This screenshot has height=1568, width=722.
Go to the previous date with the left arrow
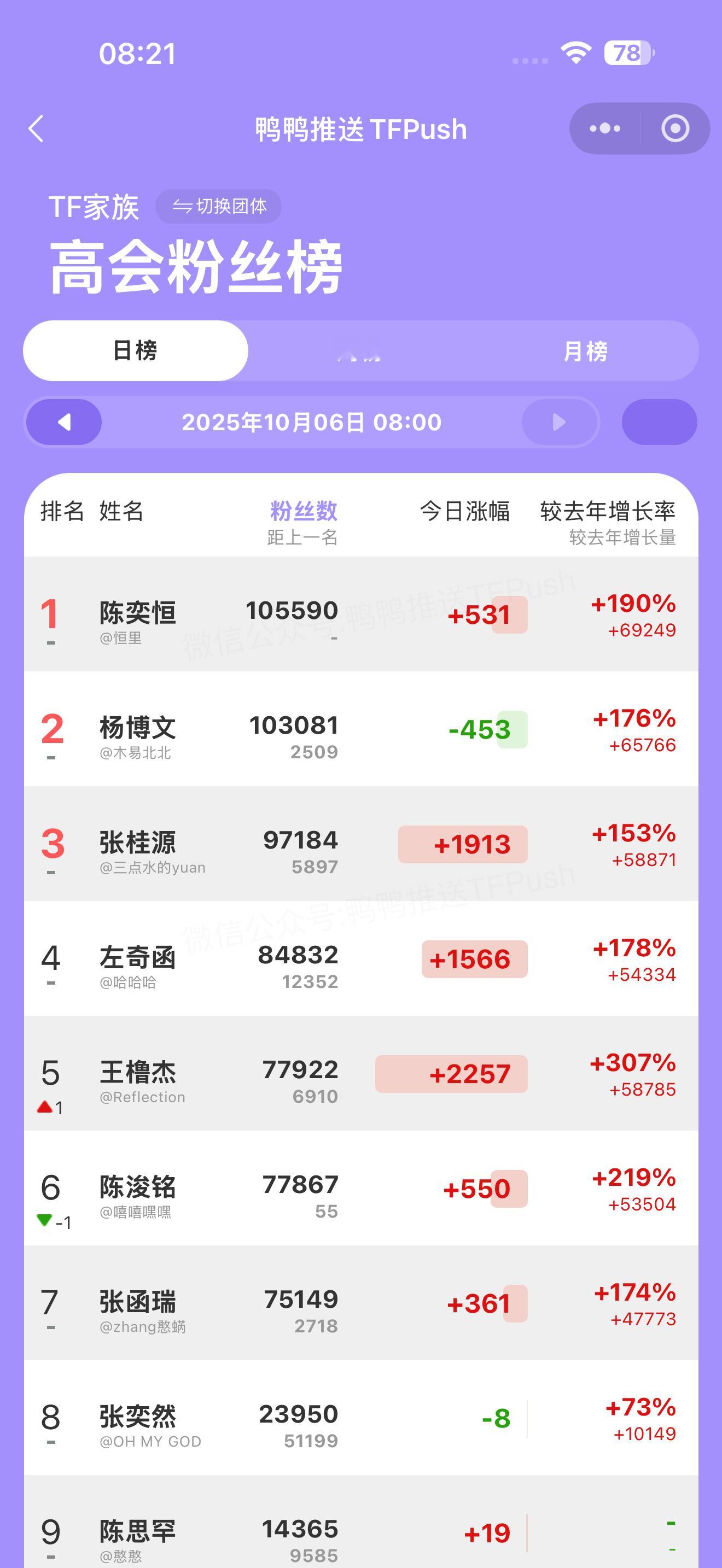64,422
